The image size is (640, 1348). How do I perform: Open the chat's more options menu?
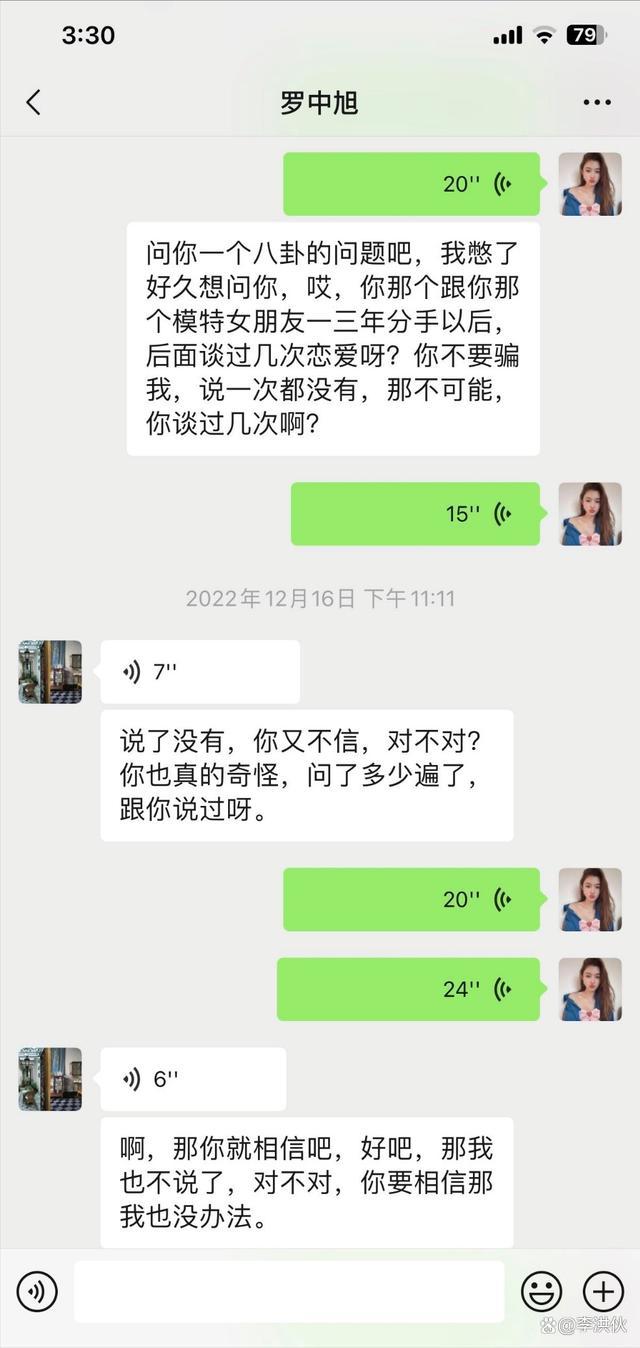click(597, 103)
